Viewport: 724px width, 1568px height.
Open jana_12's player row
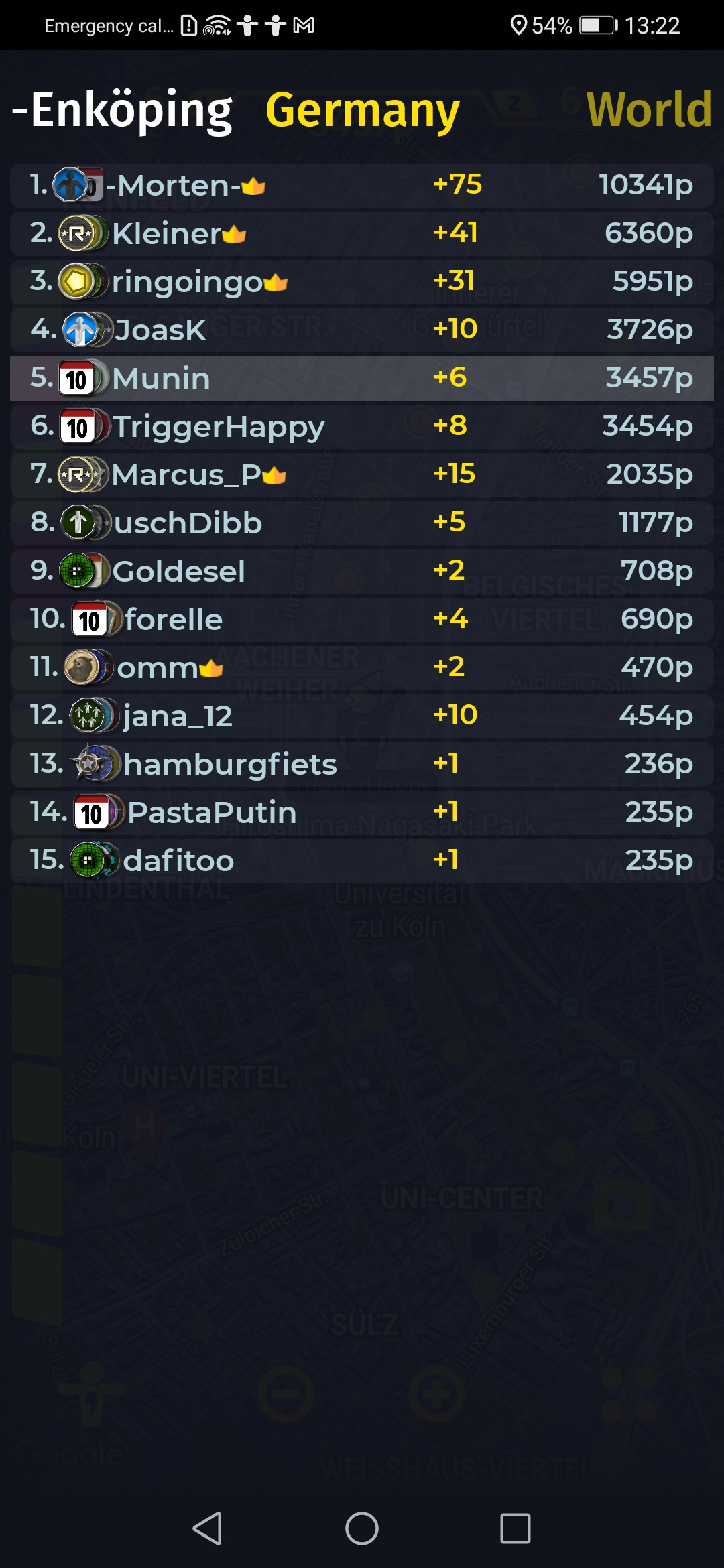(362, 716)
